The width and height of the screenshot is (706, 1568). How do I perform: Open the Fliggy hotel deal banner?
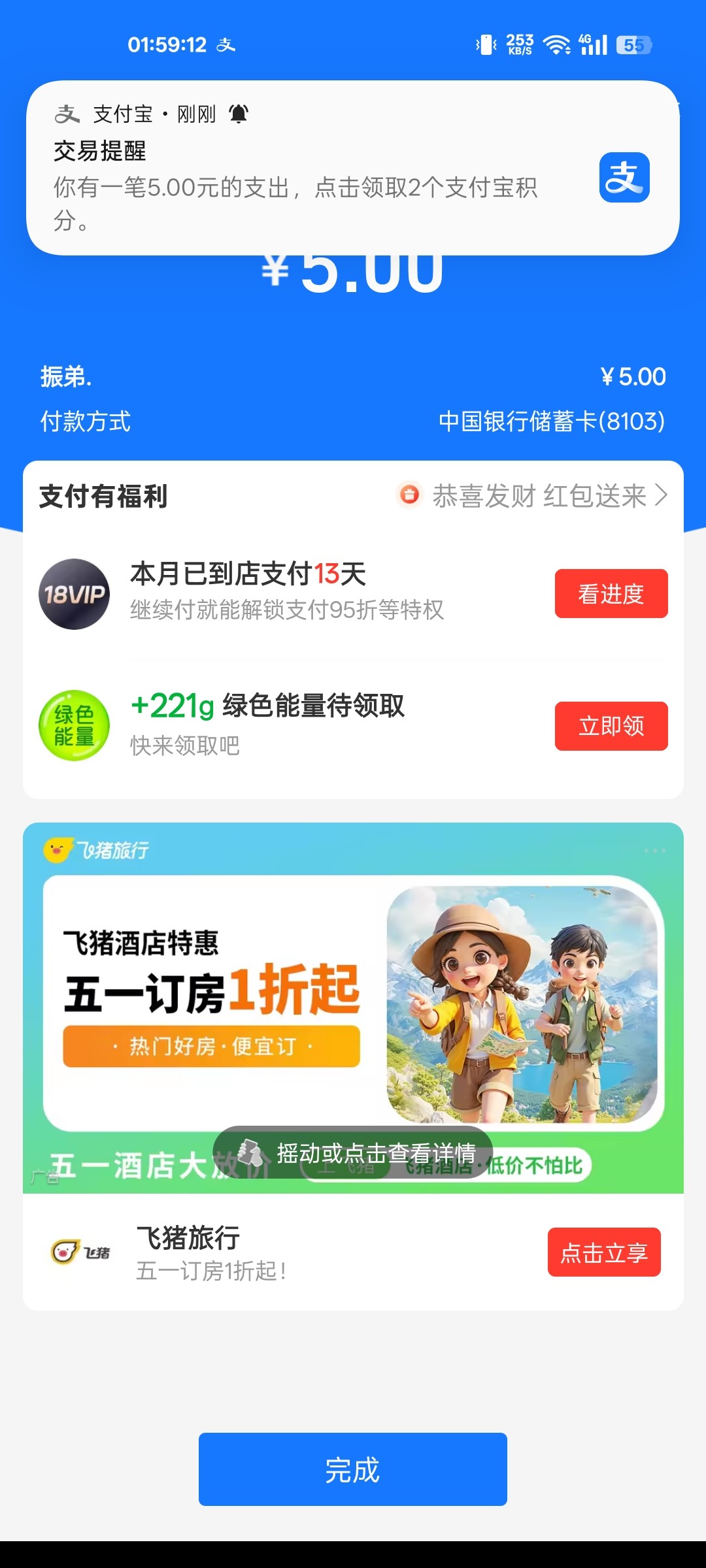coord(353,1000)
